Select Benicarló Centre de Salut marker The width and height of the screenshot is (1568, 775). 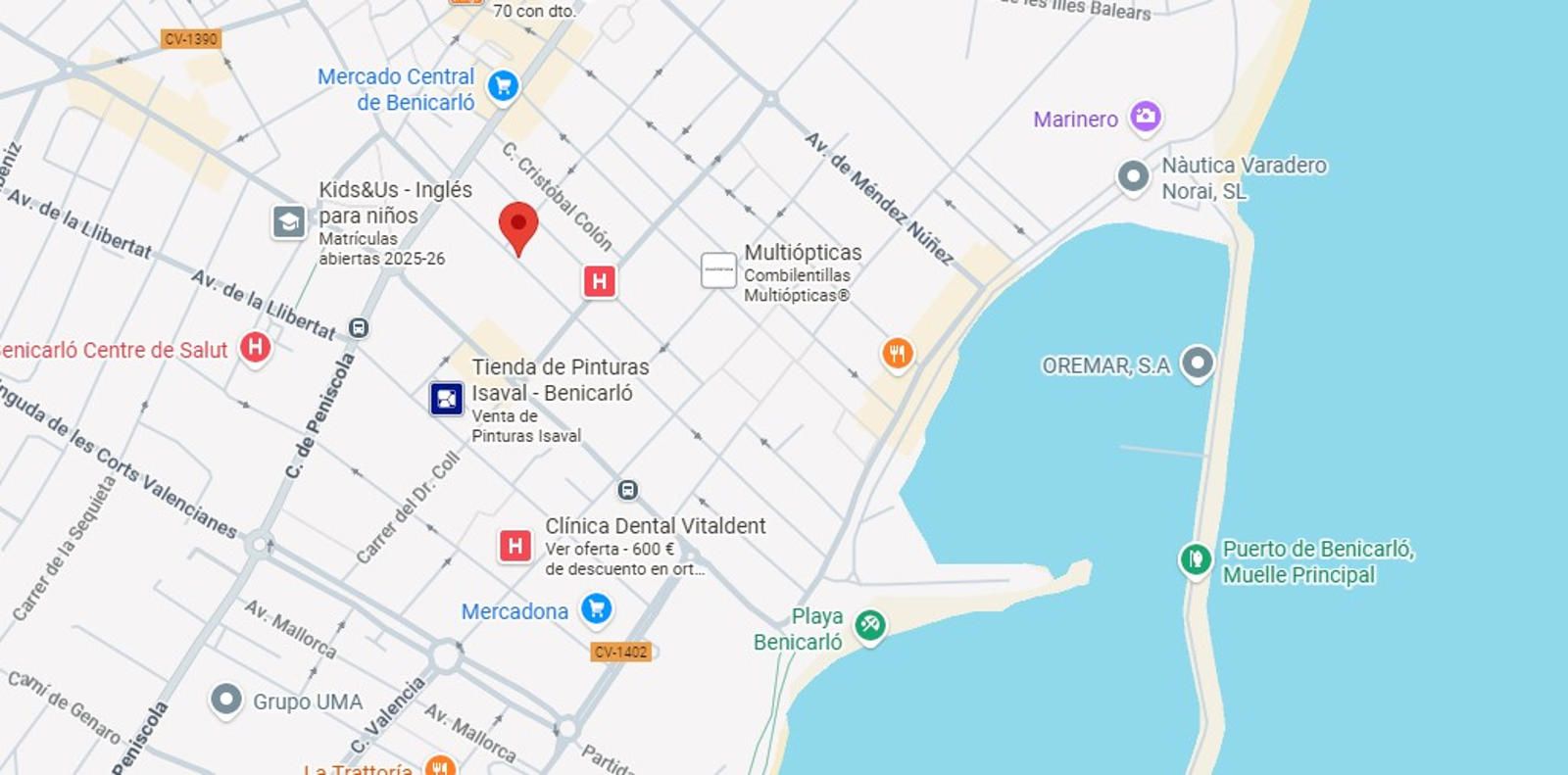[x=255, y=347]
